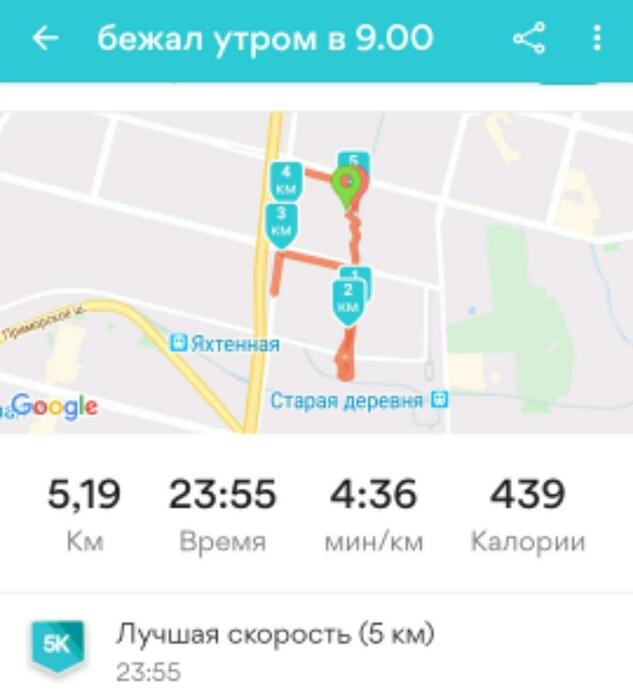Open the run route map
This screenshot has width=633, height=700.
click(316, 272)
